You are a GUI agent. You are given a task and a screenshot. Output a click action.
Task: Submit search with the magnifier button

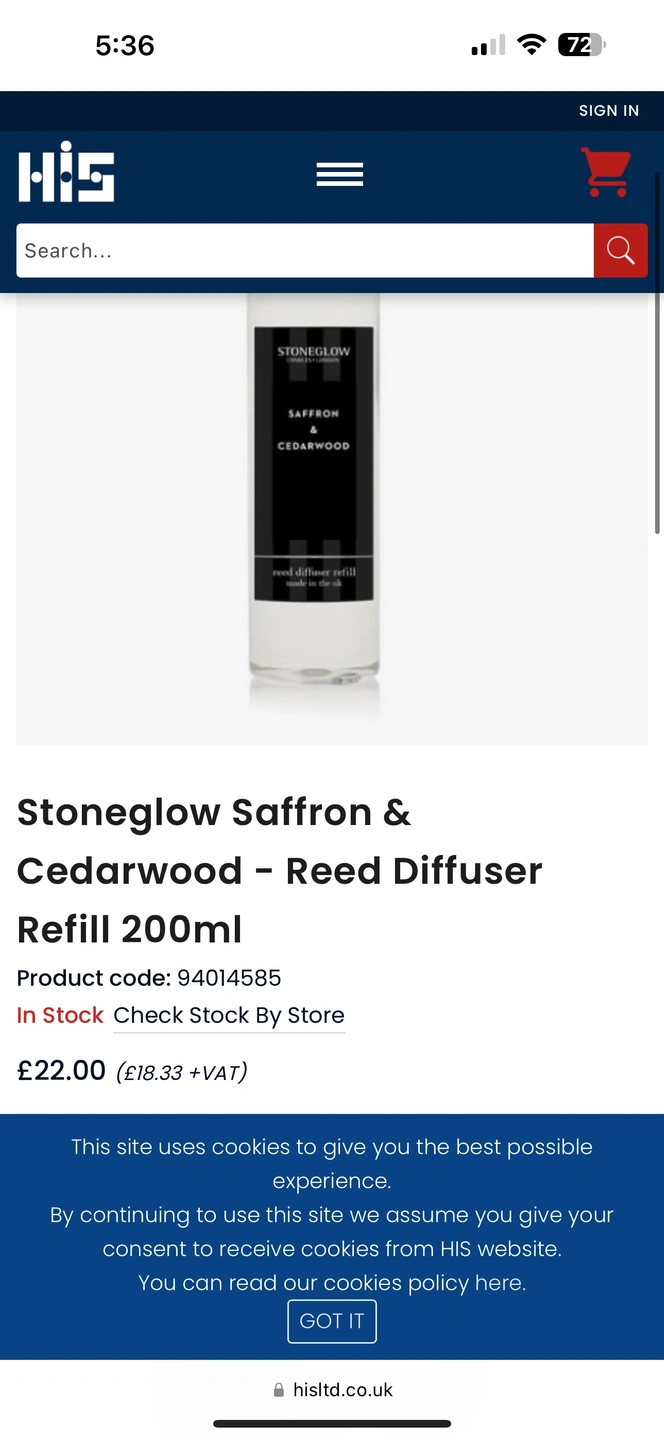pyautogui.click(x=620, y=251)
